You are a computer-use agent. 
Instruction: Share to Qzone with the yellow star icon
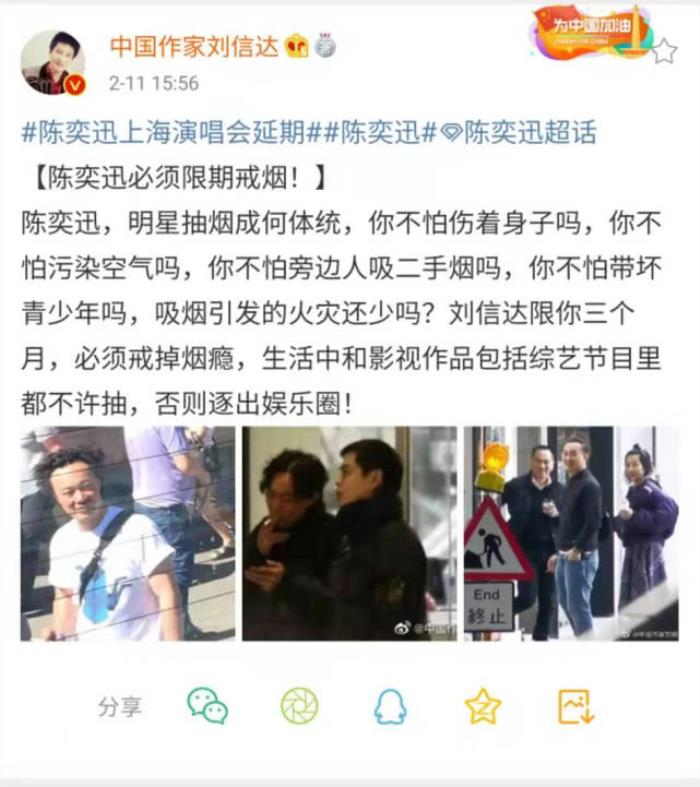point(483,706)
